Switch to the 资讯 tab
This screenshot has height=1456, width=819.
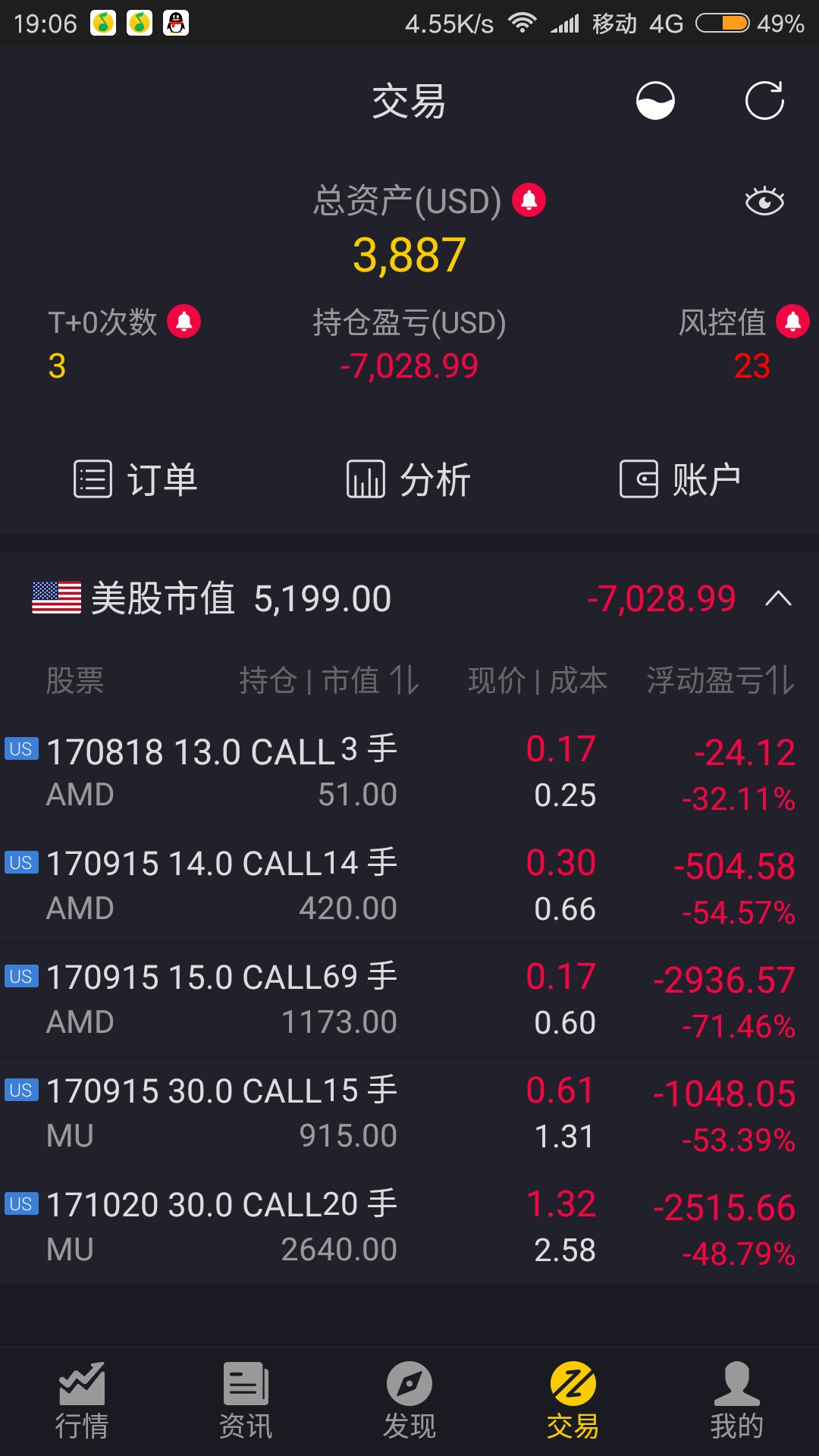(x=246, y=1401)
